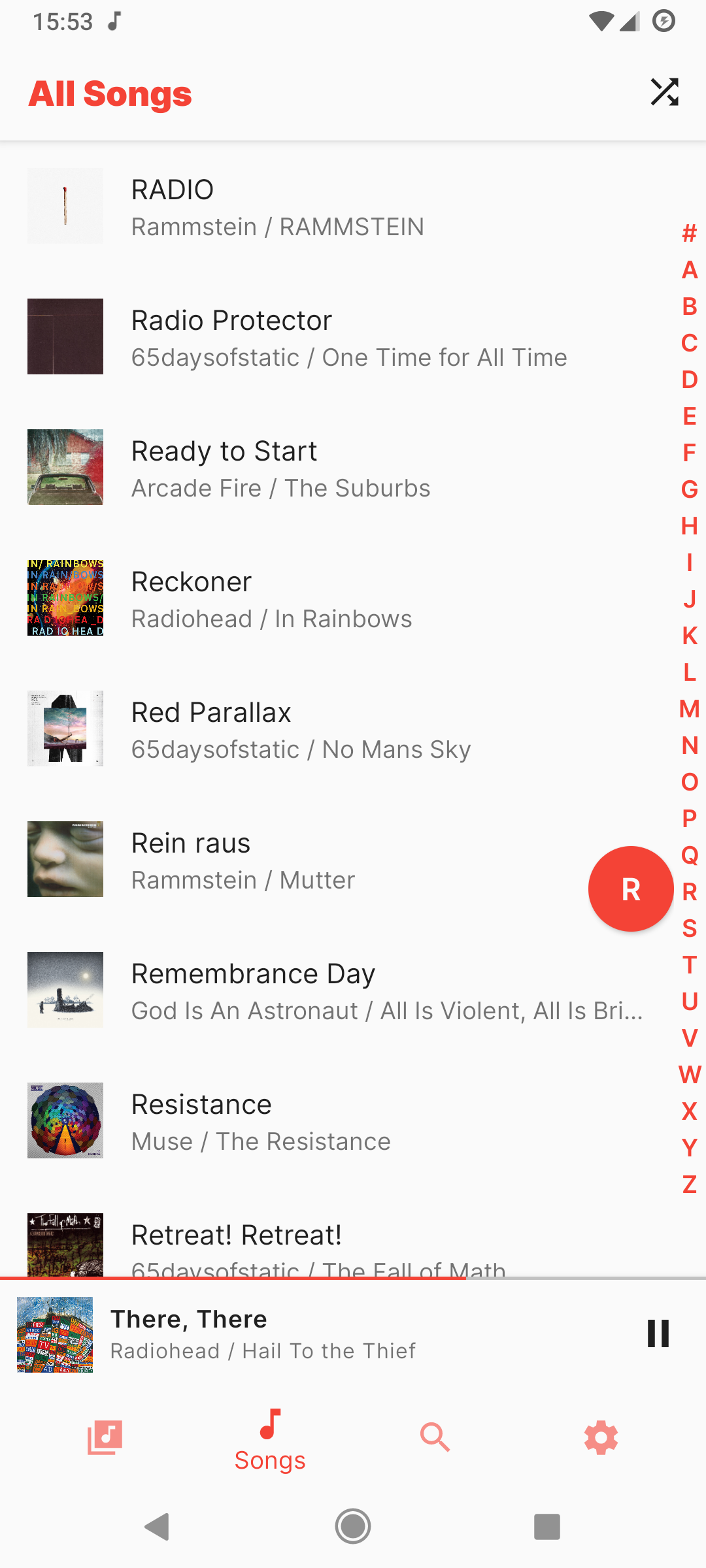Play Red Parallax from No Mans Sky
The height and width of the screenshot is (1568, 706).
point(327,729)
